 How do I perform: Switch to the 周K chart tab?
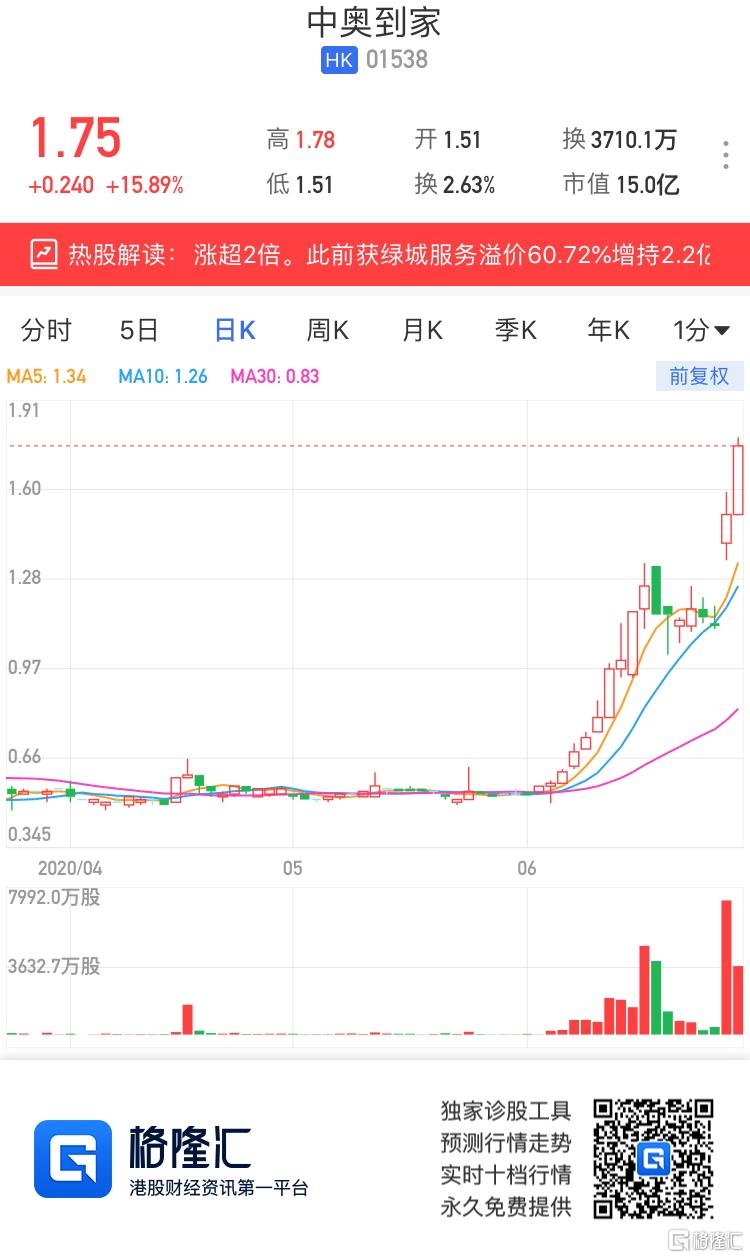pos(327,330)
